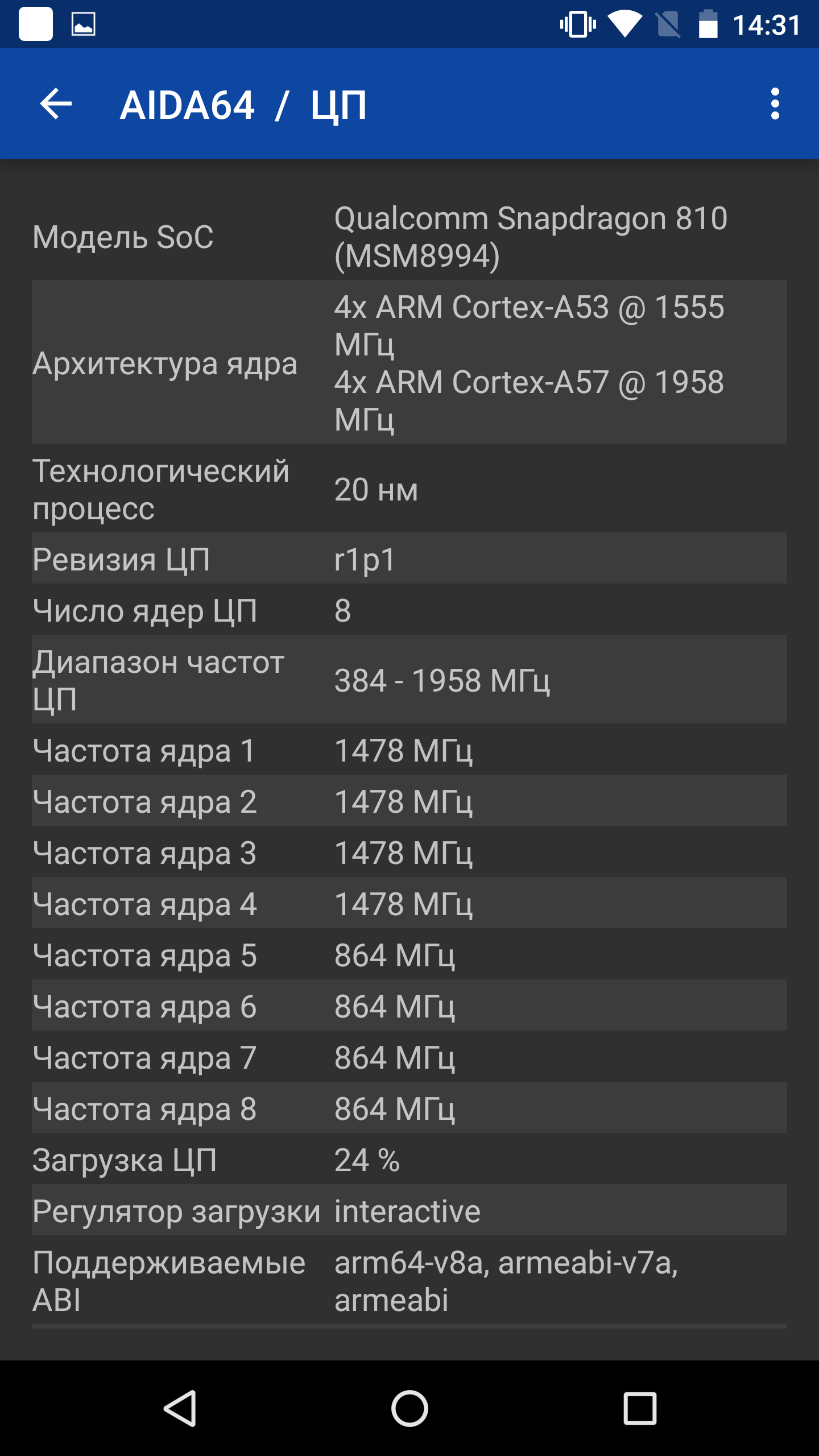Tap the system home button
The width and height of the screenshot is (819, 1456).
409,1409
